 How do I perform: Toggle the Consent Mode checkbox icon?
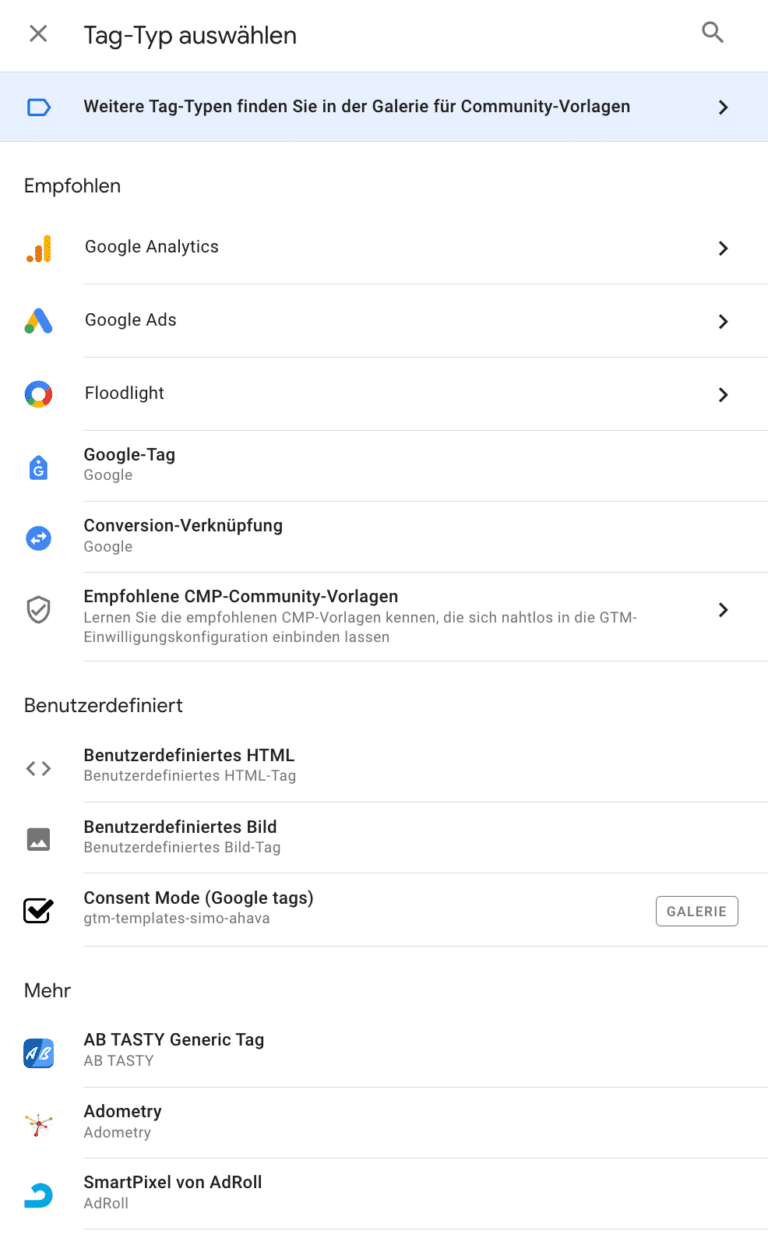pos(38,910)
